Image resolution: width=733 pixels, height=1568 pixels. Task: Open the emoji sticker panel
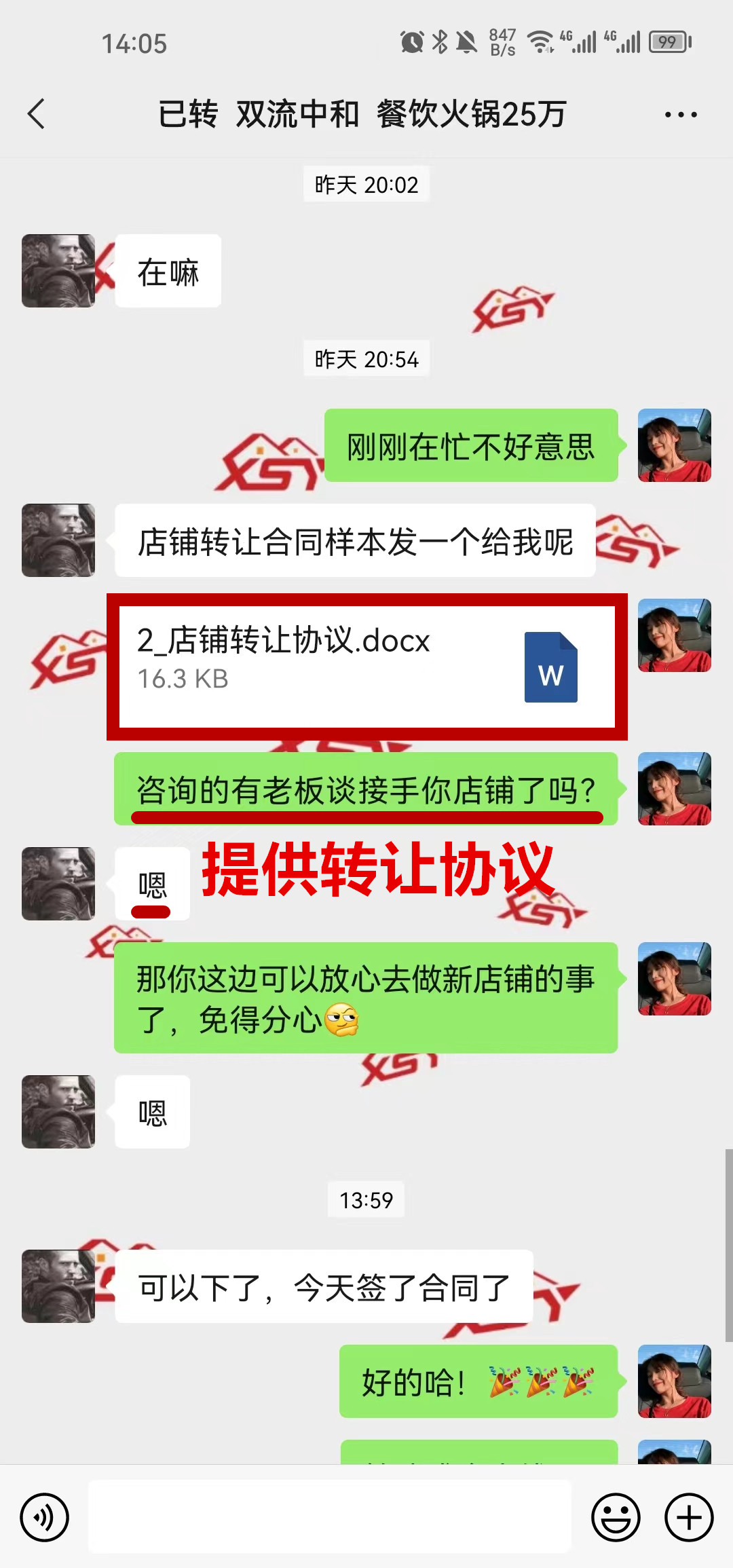coord(616,1517)
